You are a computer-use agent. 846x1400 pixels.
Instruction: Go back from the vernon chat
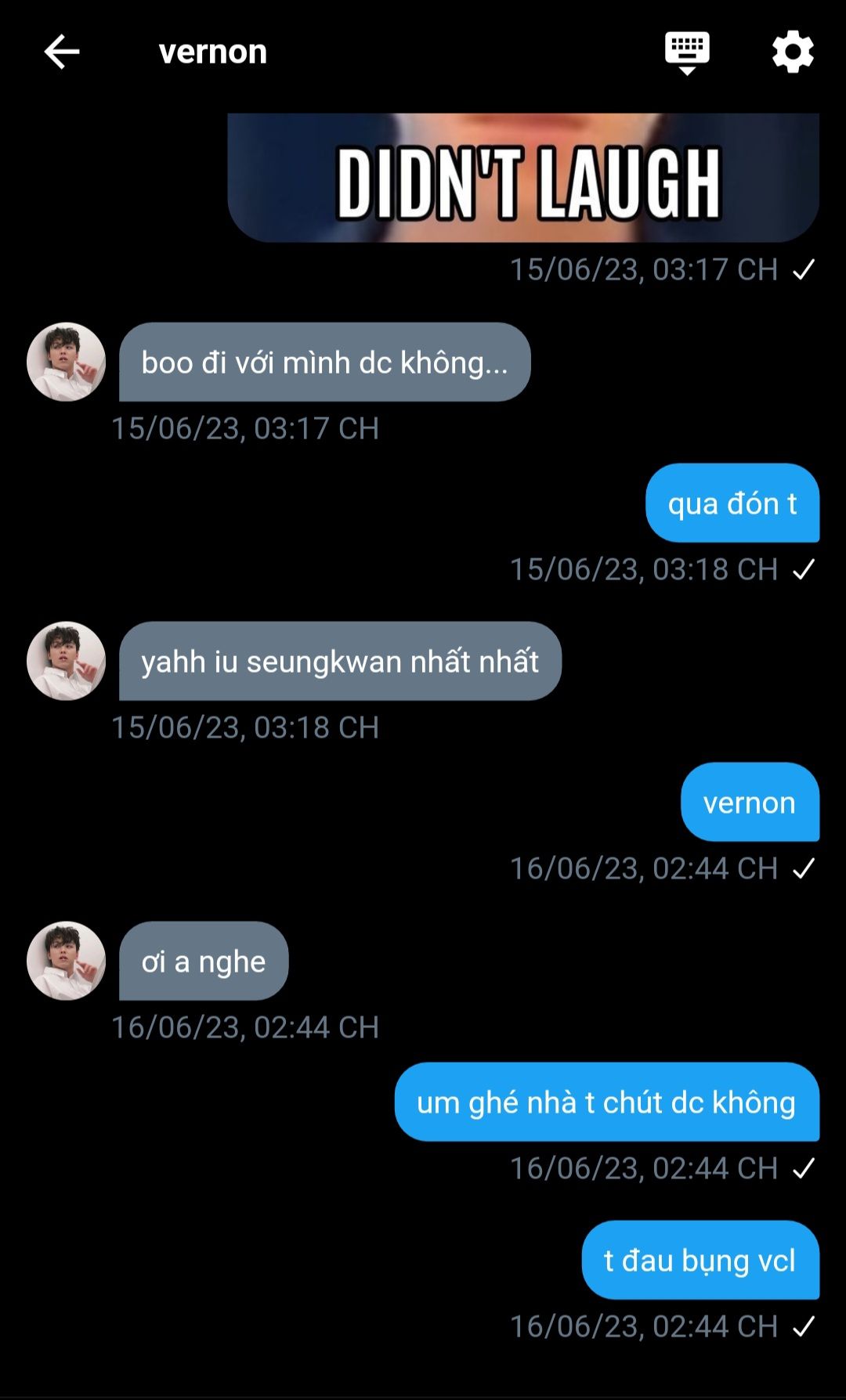[61, 52]
